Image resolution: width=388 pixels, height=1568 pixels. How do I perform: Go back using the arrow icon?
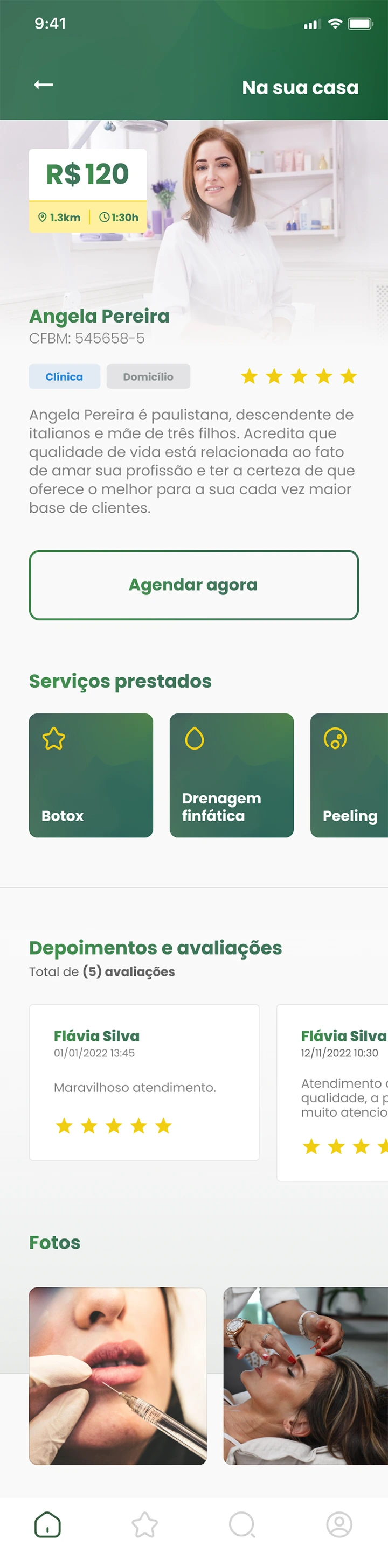(43, 85)
